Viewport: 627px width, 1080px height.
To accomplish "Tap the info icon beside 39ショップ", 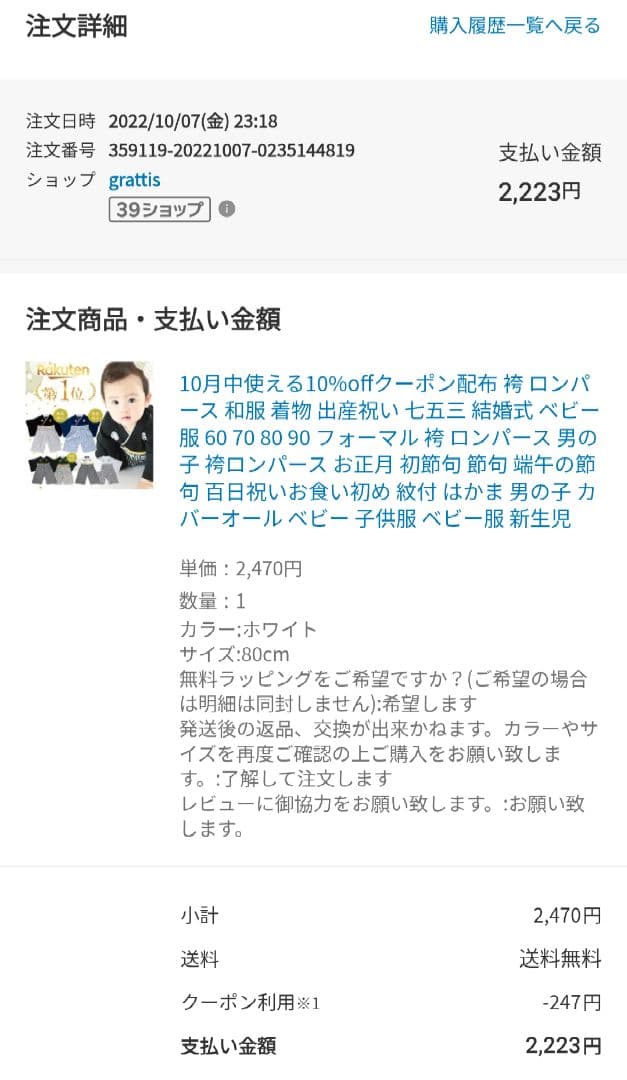I will (x=227, y=209).
